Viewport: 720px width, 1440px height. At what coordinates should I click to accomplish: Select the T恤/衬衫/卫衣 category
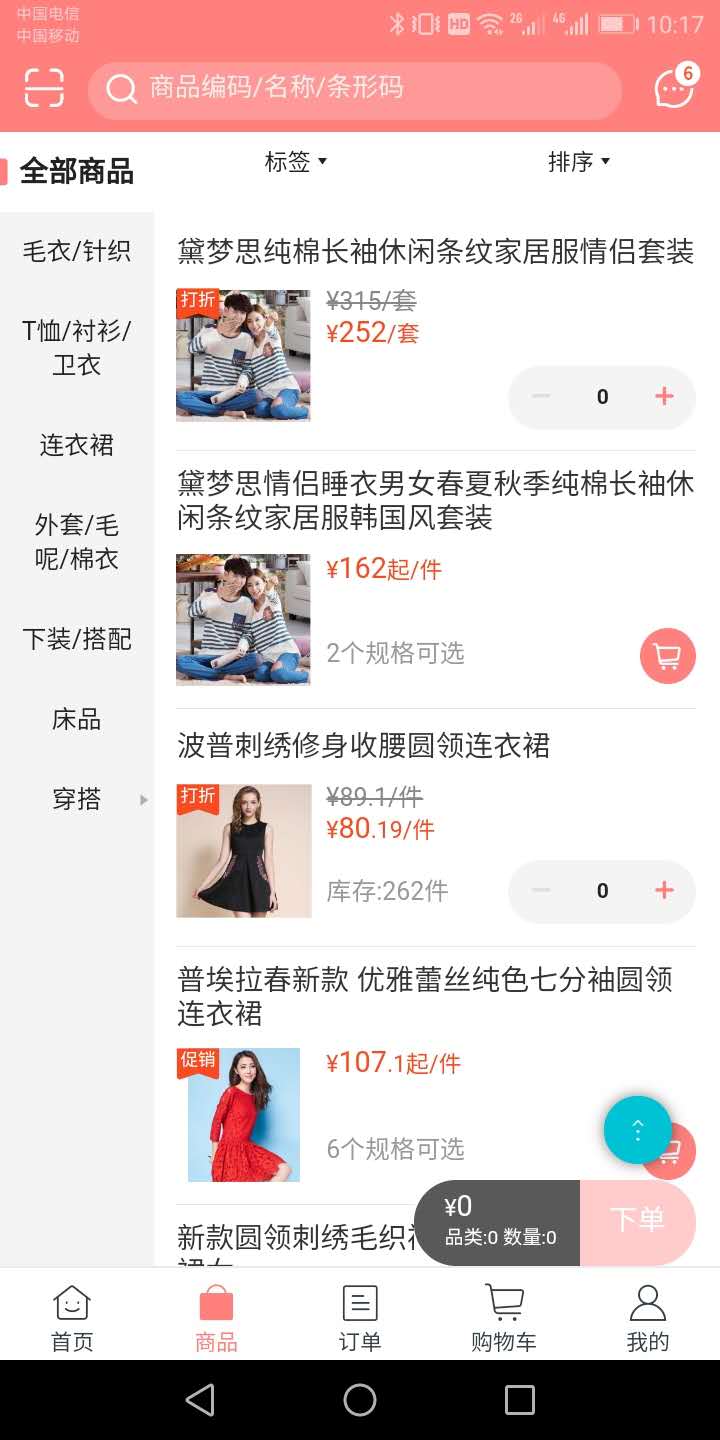pos(77,347)
